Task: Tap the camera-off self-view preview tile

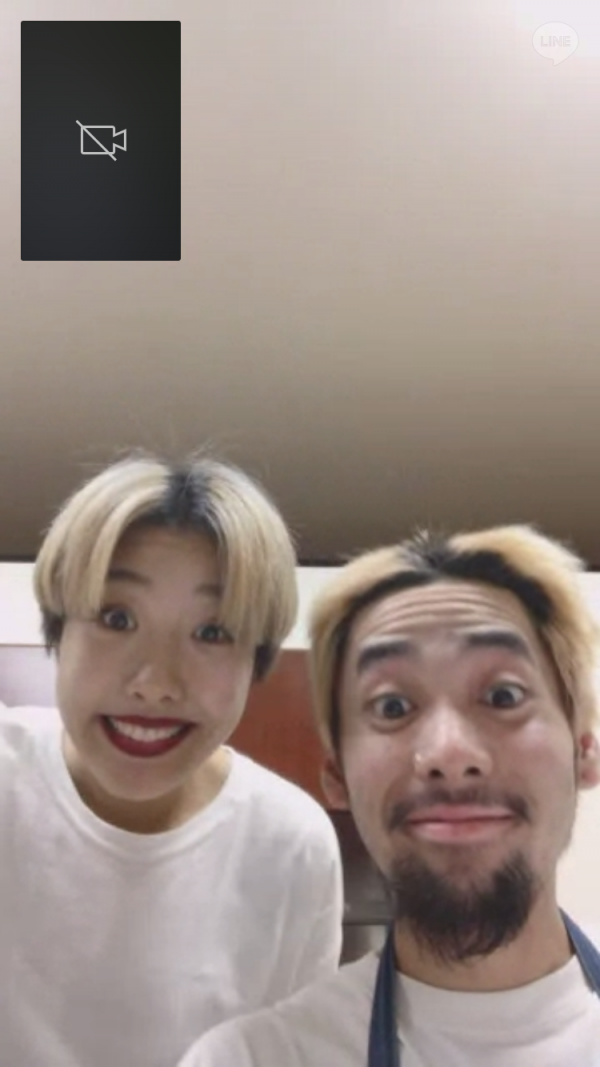Action: point(101,141)
